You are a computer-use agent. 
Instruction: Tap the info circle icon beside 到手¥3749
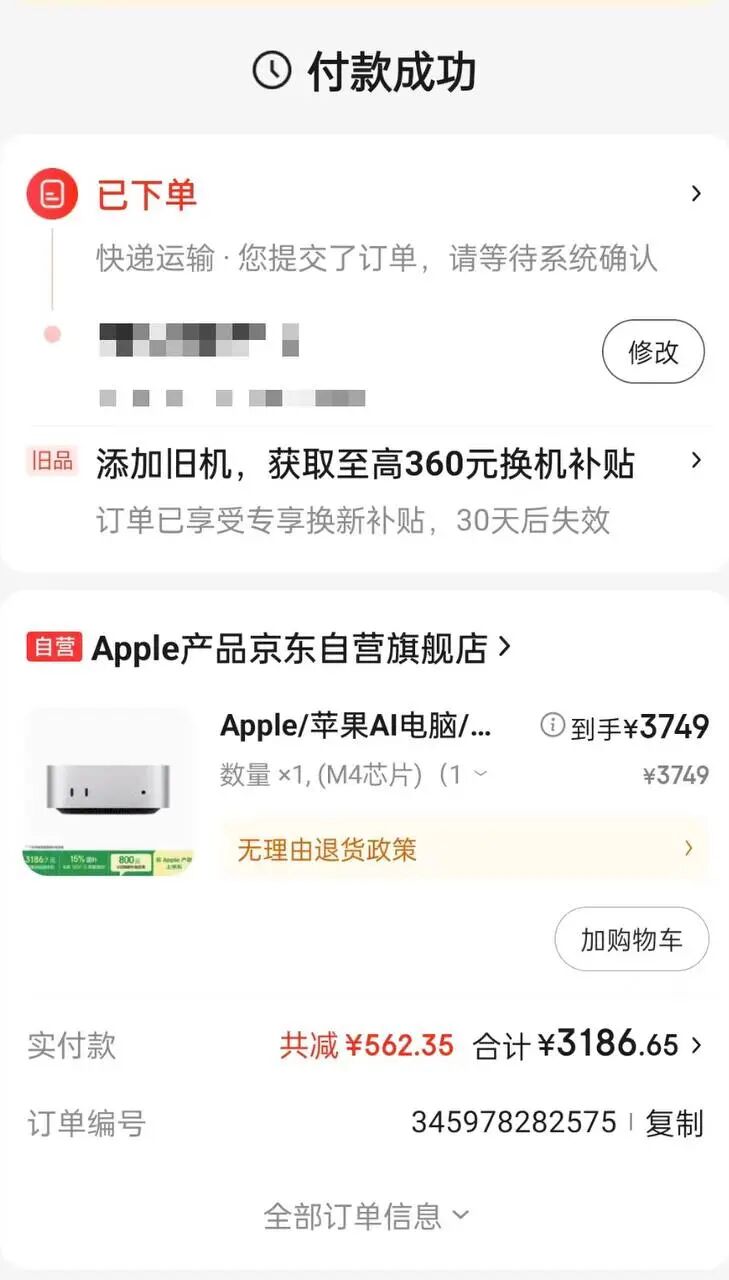551,727
